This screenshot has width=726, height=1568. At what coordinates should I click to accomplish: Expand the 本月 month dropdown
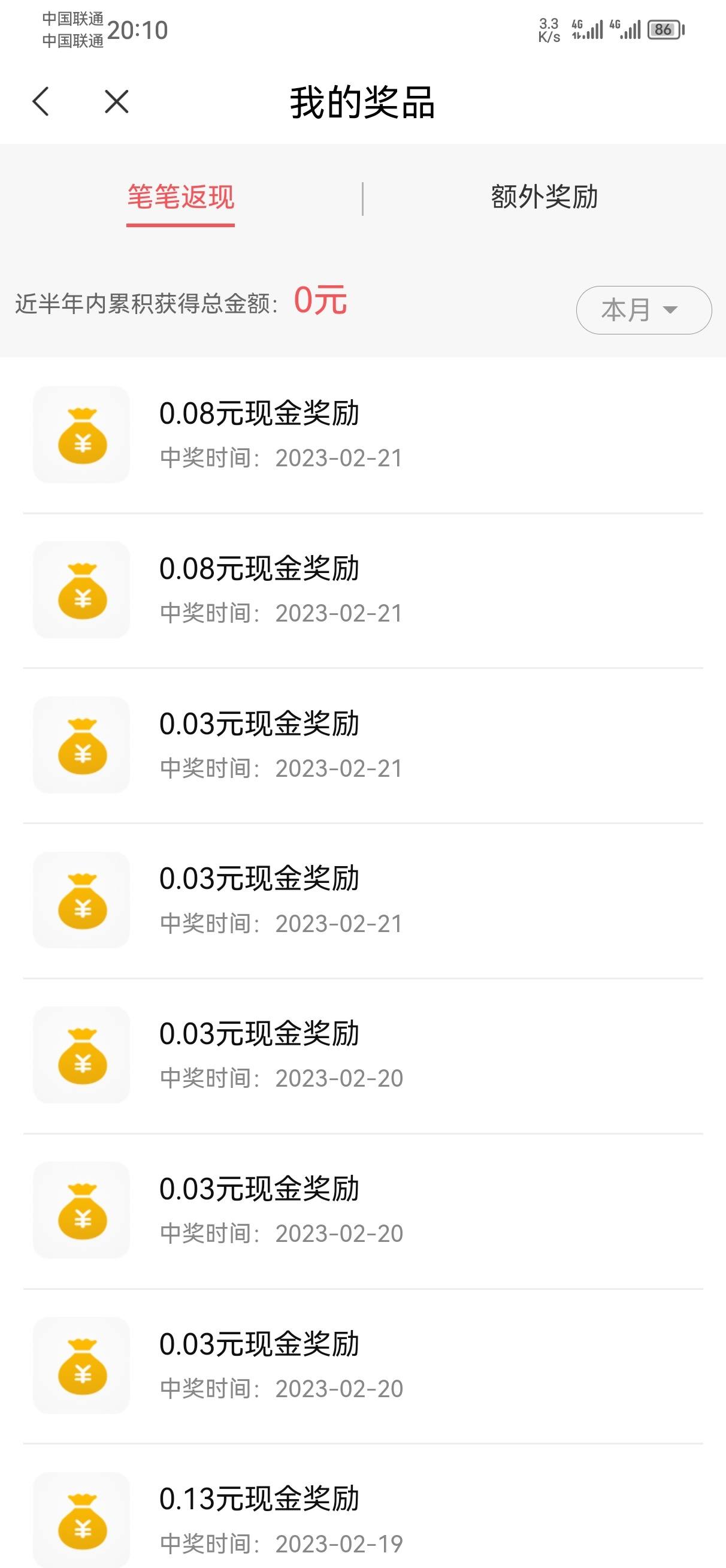[644, 310]
